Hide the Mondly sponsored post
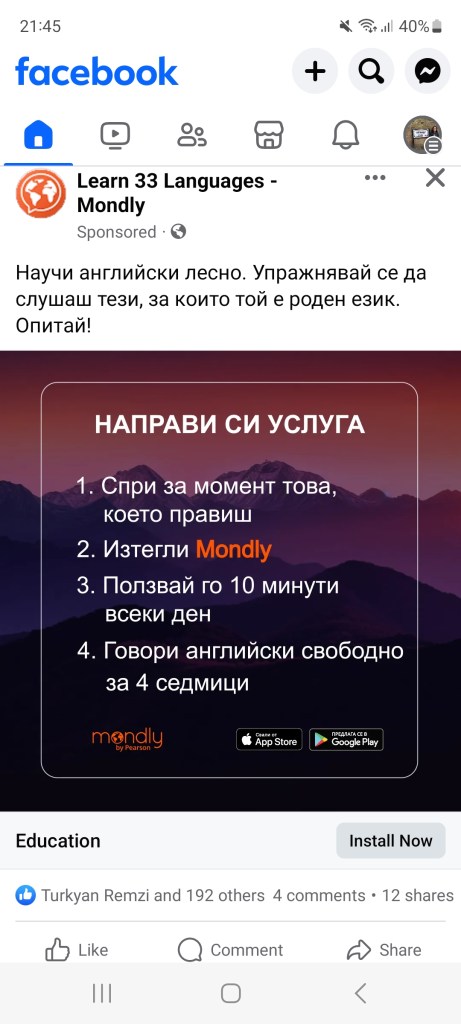The image size is (461, 1024). click(x=435, y=178)
